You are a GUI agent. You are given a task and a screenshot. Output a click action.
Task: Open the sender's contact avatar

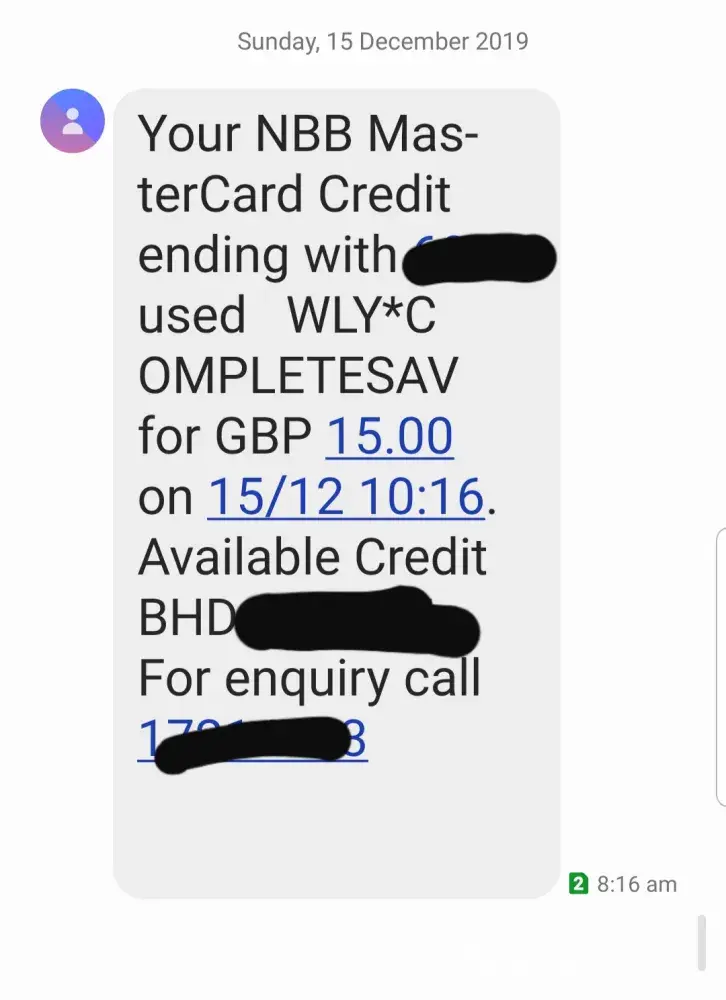[72, 121]
